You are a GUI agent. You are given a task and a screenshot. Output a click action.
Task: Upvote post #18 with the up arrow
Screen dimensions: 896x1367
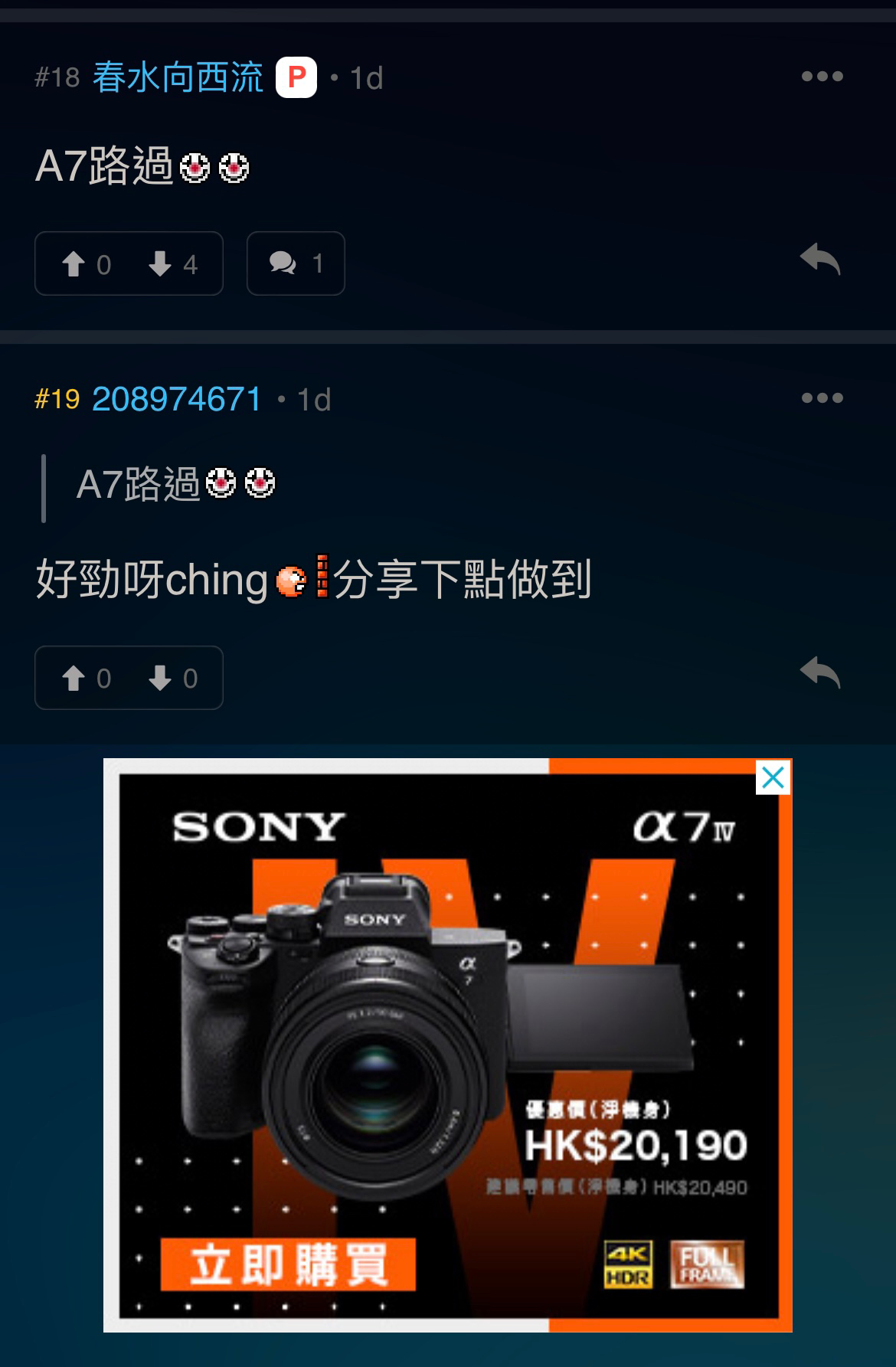(74, 263)
